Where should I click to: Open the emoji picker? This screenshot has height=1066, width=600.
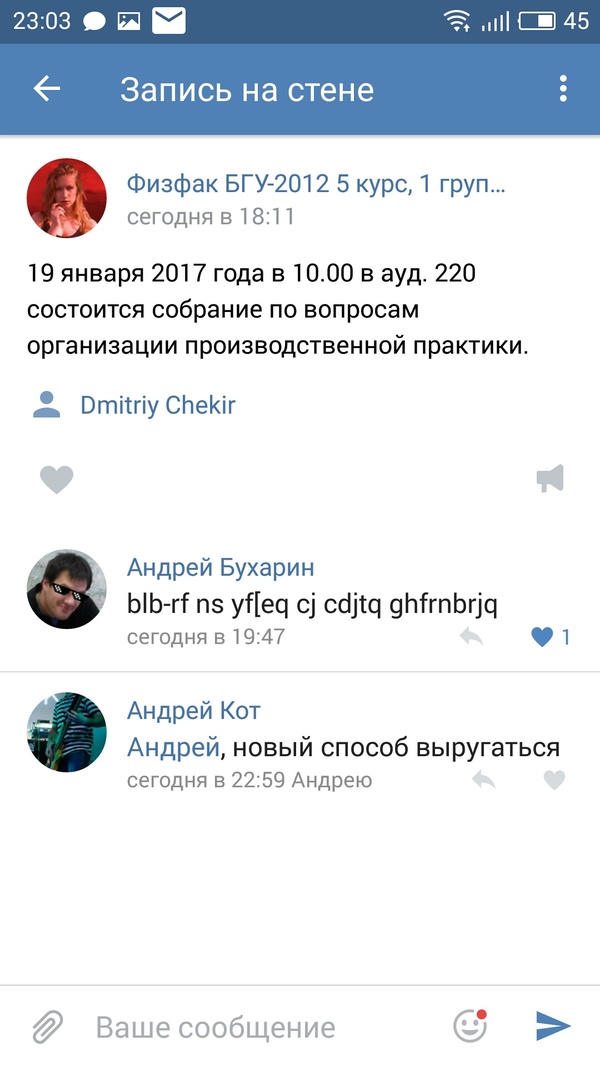coord(469,1025)
